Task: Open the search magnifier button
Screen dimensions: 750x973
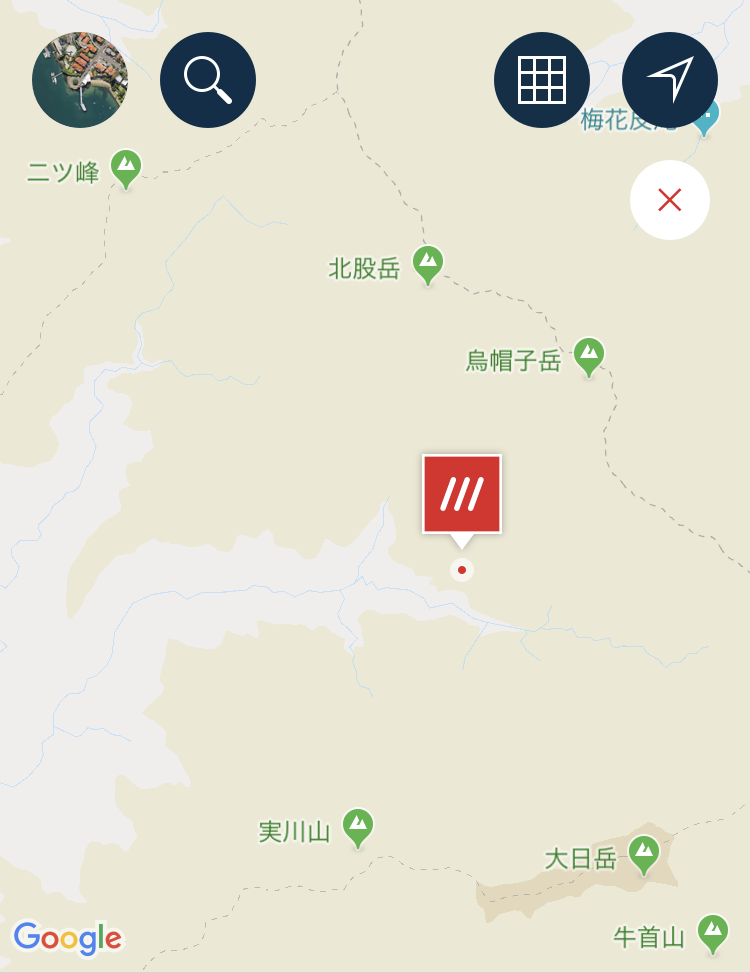Action: [208, 80]
